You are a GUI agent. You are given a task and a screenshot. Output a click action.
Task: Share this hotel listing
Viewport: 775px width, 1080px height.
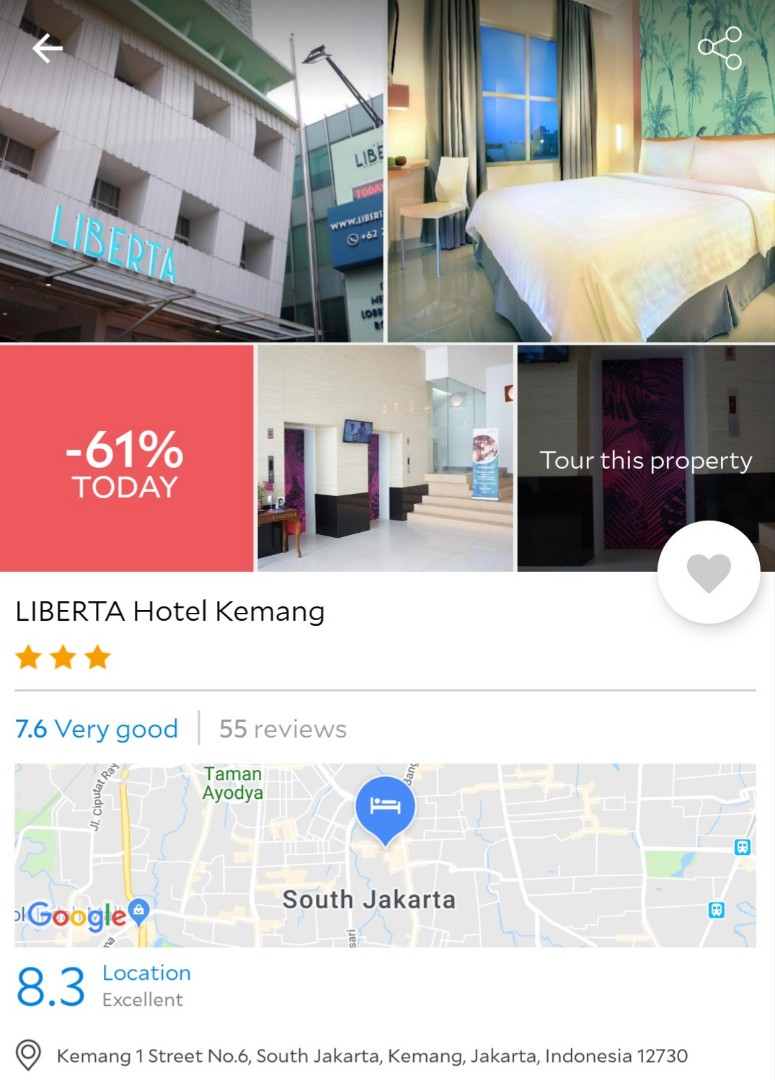click(x=720, y=48)
